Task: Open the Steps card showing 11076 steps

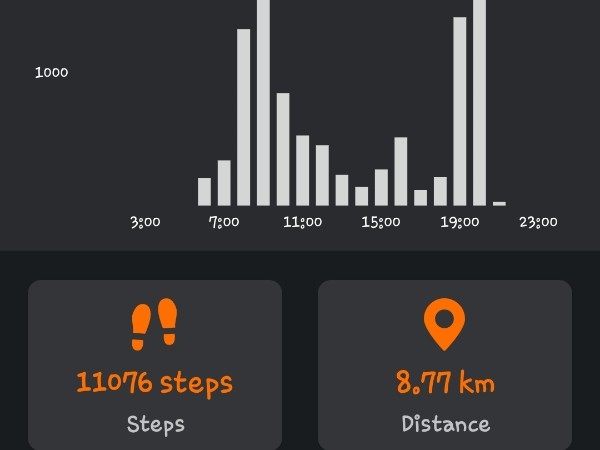Action: (155, 365)
